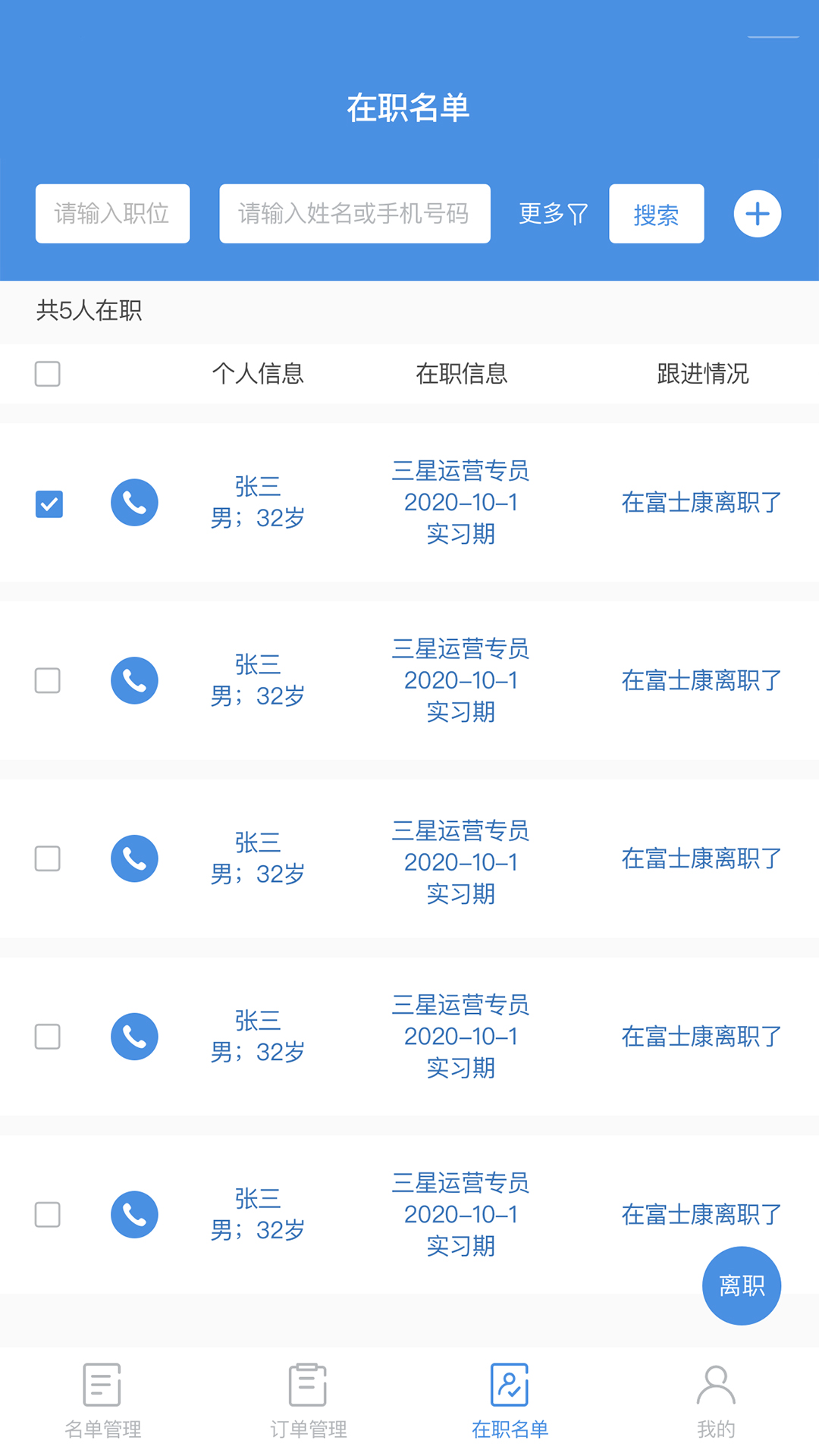Tap the phone icon on the third row

coord(134,858)
